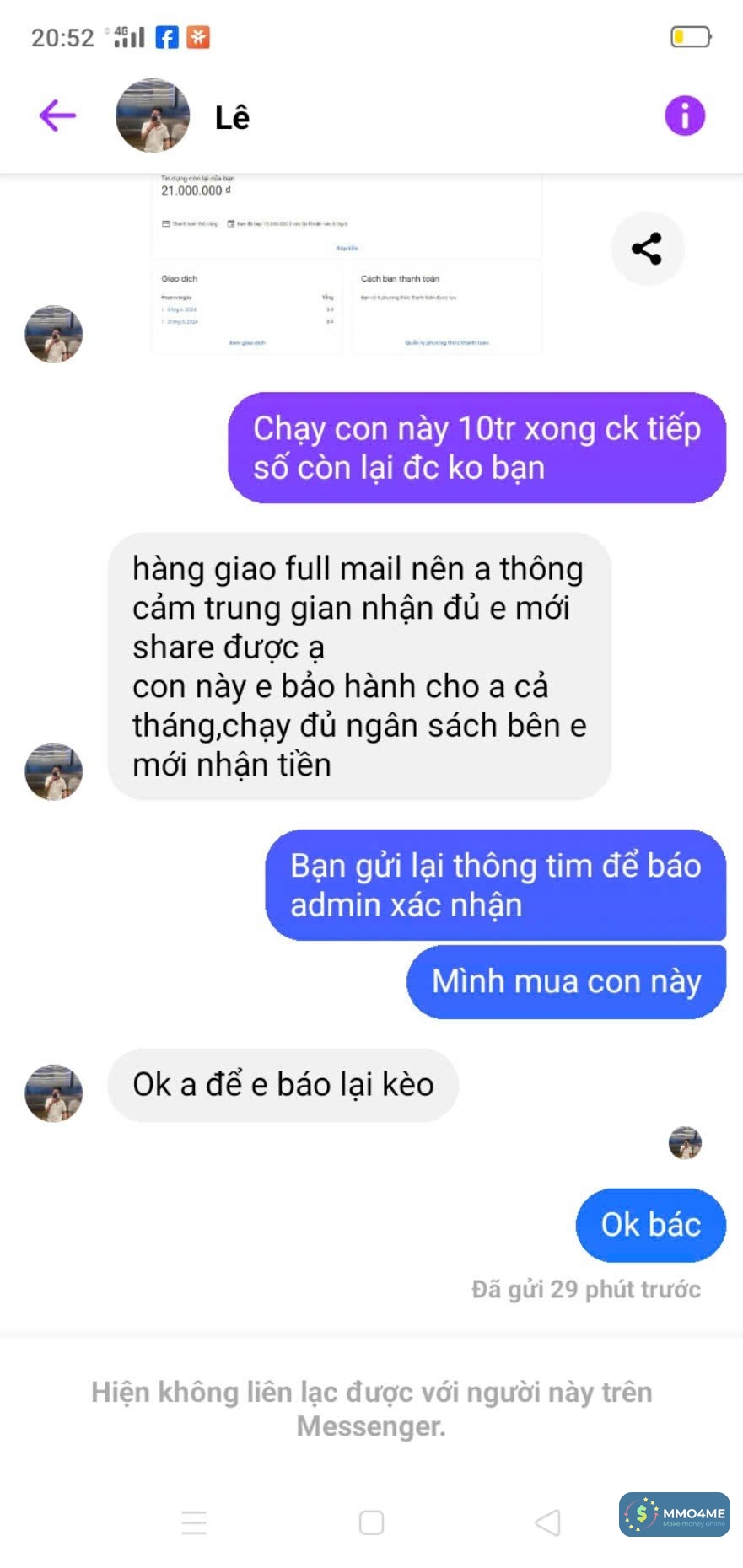Screen dimensions: 743x1568
Task: Tap the system home button
Action: click(371, 1522)
